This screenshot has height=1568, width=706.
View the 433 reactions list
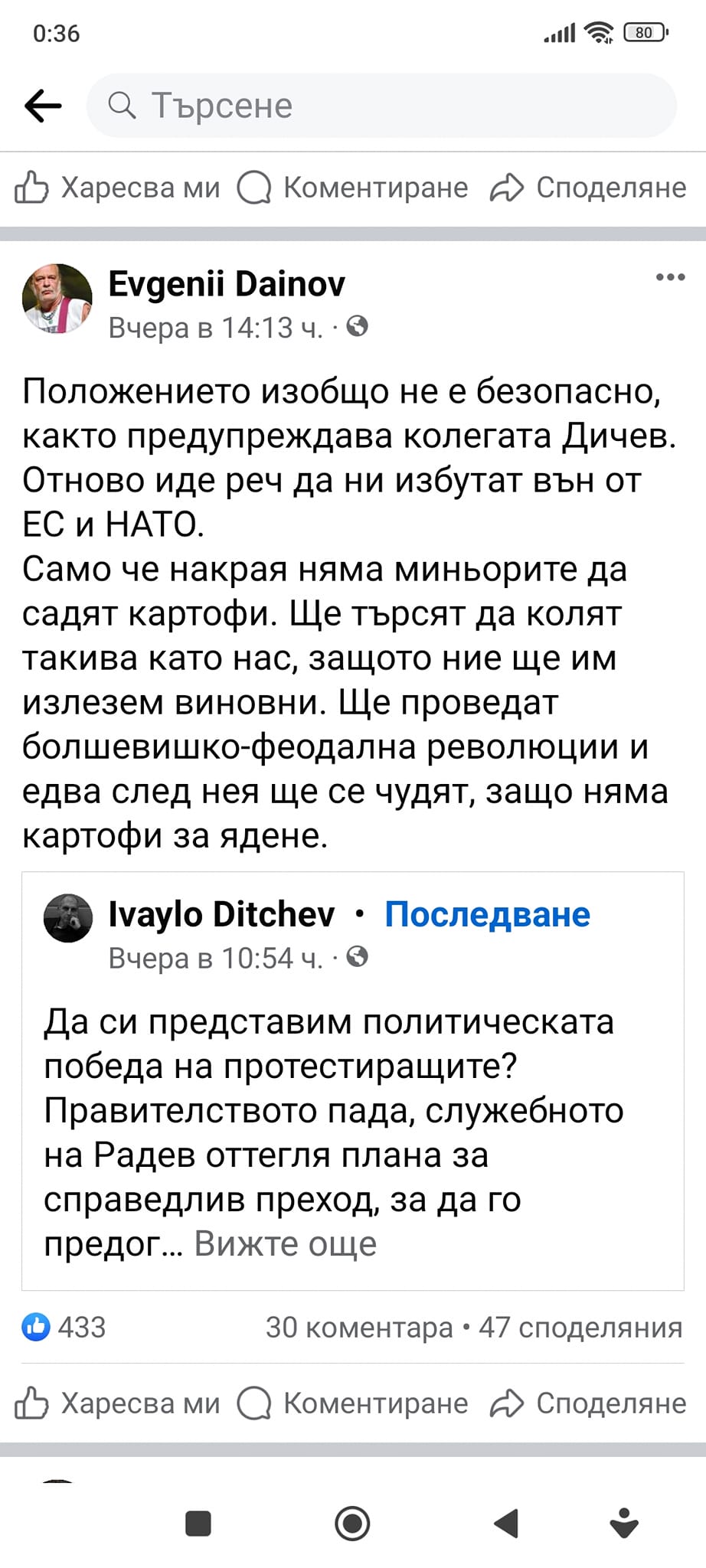[64, 1327]
